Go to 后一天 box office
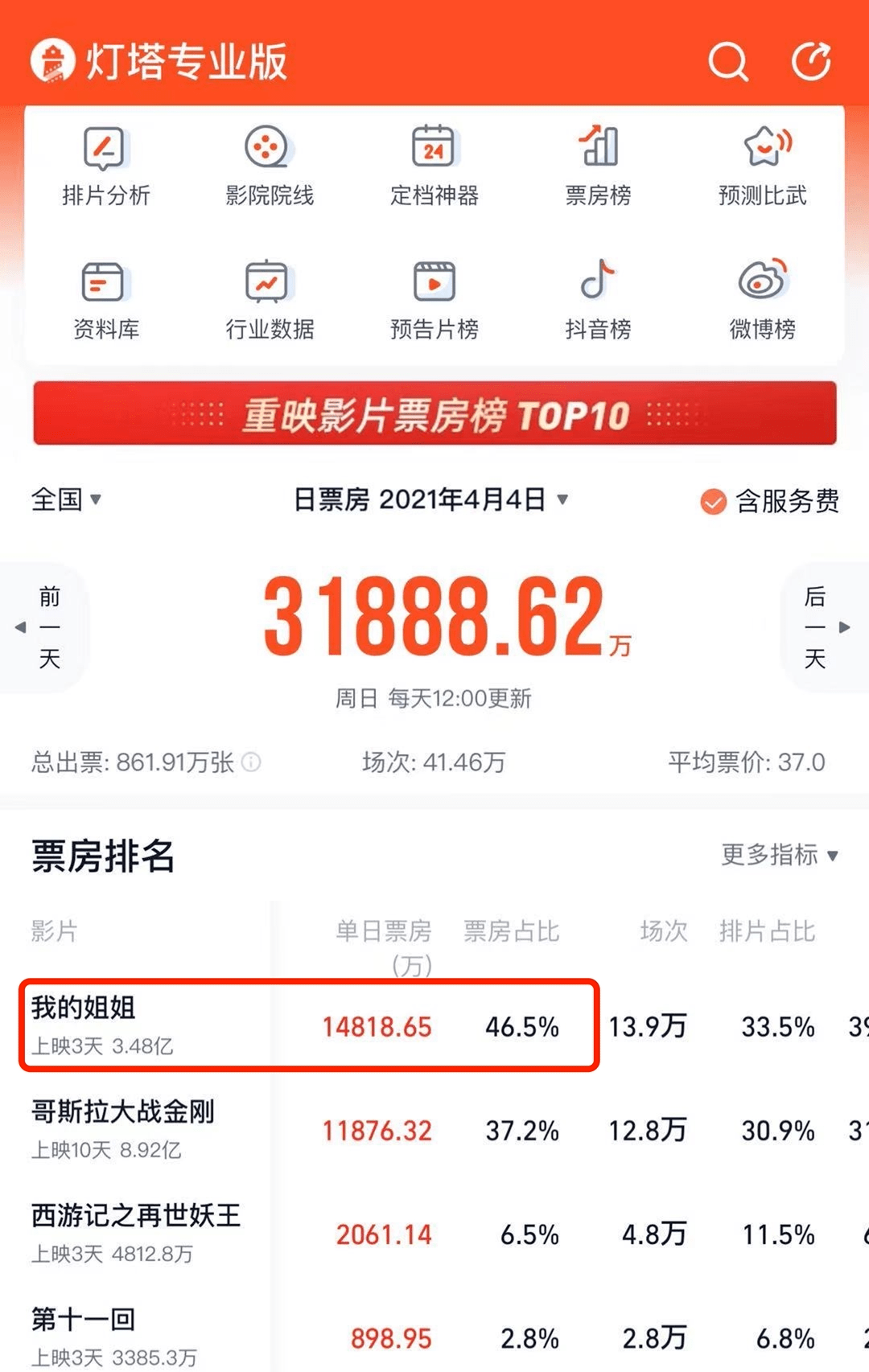 pyautogui.click(x=821, y=627)
